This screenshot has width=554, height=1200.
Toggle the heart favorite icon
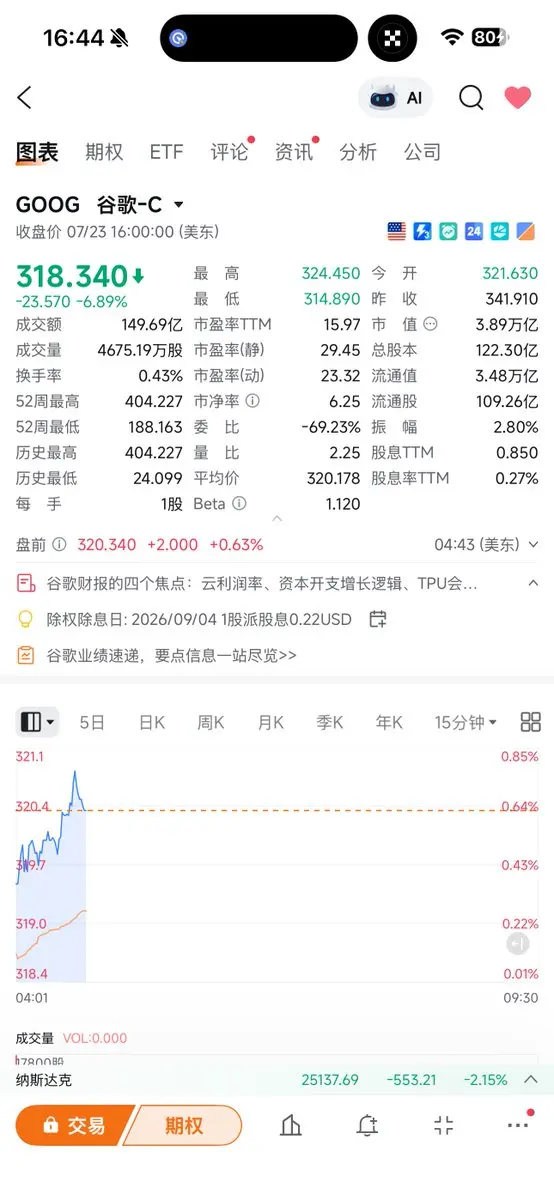point(517,97)
